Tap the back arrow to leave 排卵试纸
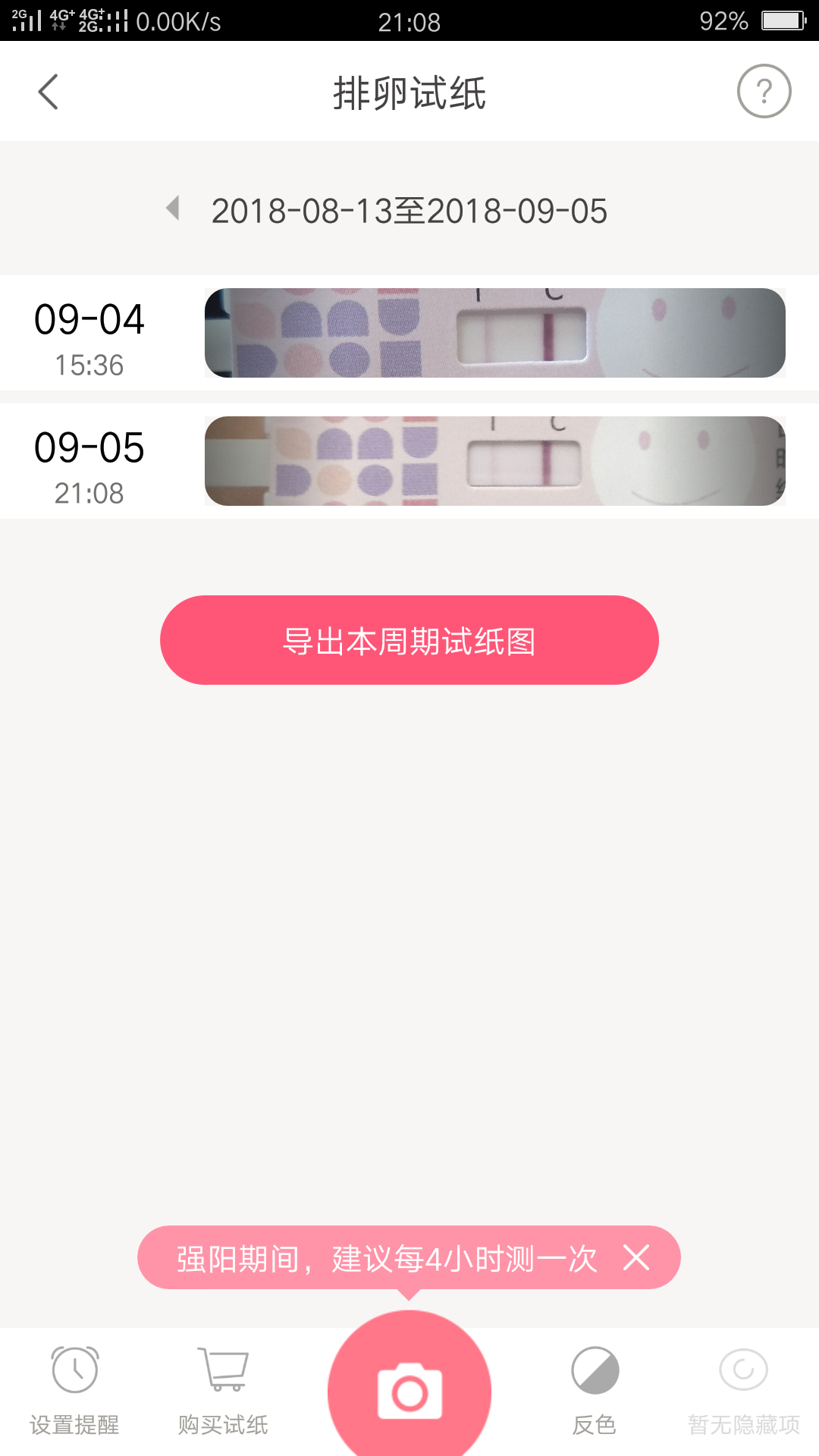Screen dimensions: 819x1456 (48, 91)
